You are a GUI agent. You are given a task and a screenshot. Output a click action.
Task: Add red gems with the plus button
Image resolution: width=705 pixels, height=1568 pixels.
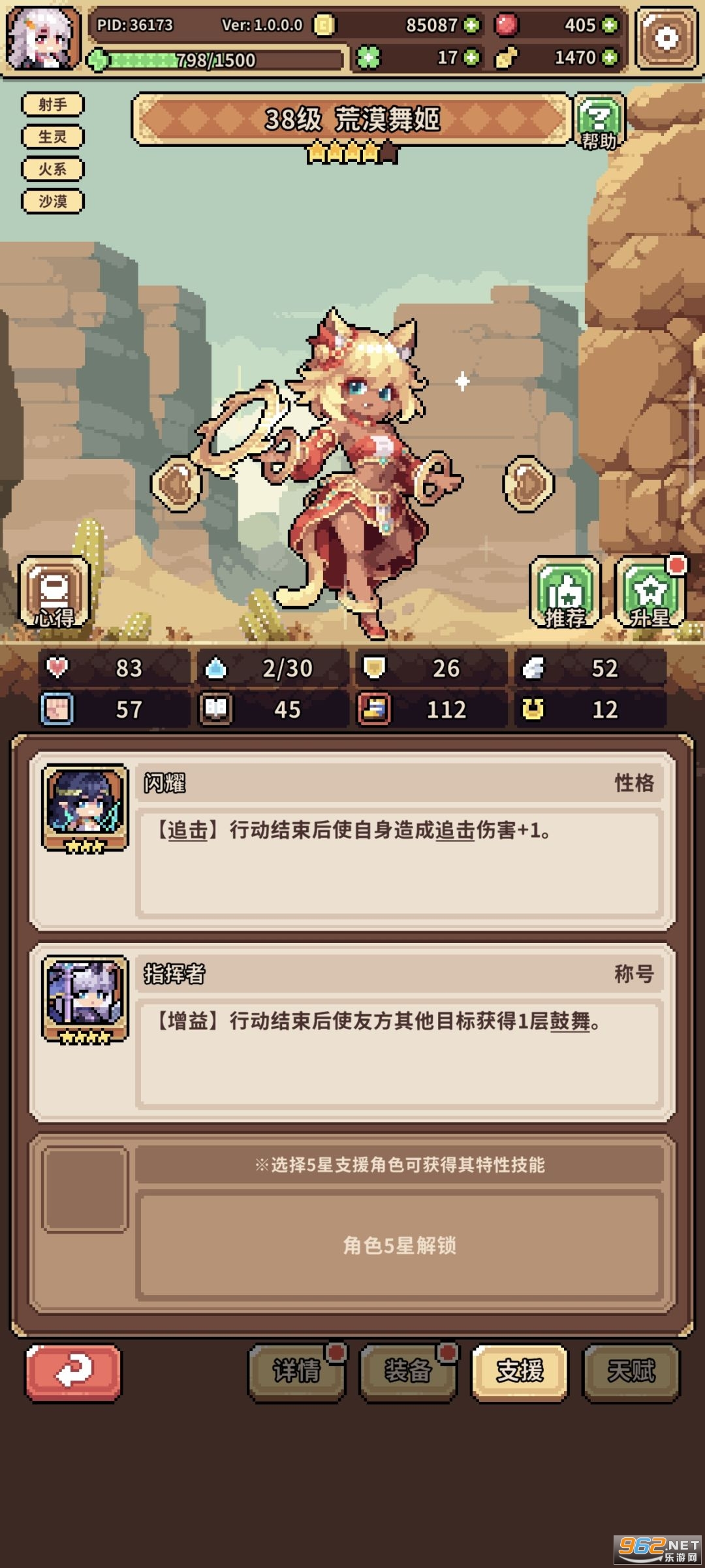pos(610,25)
